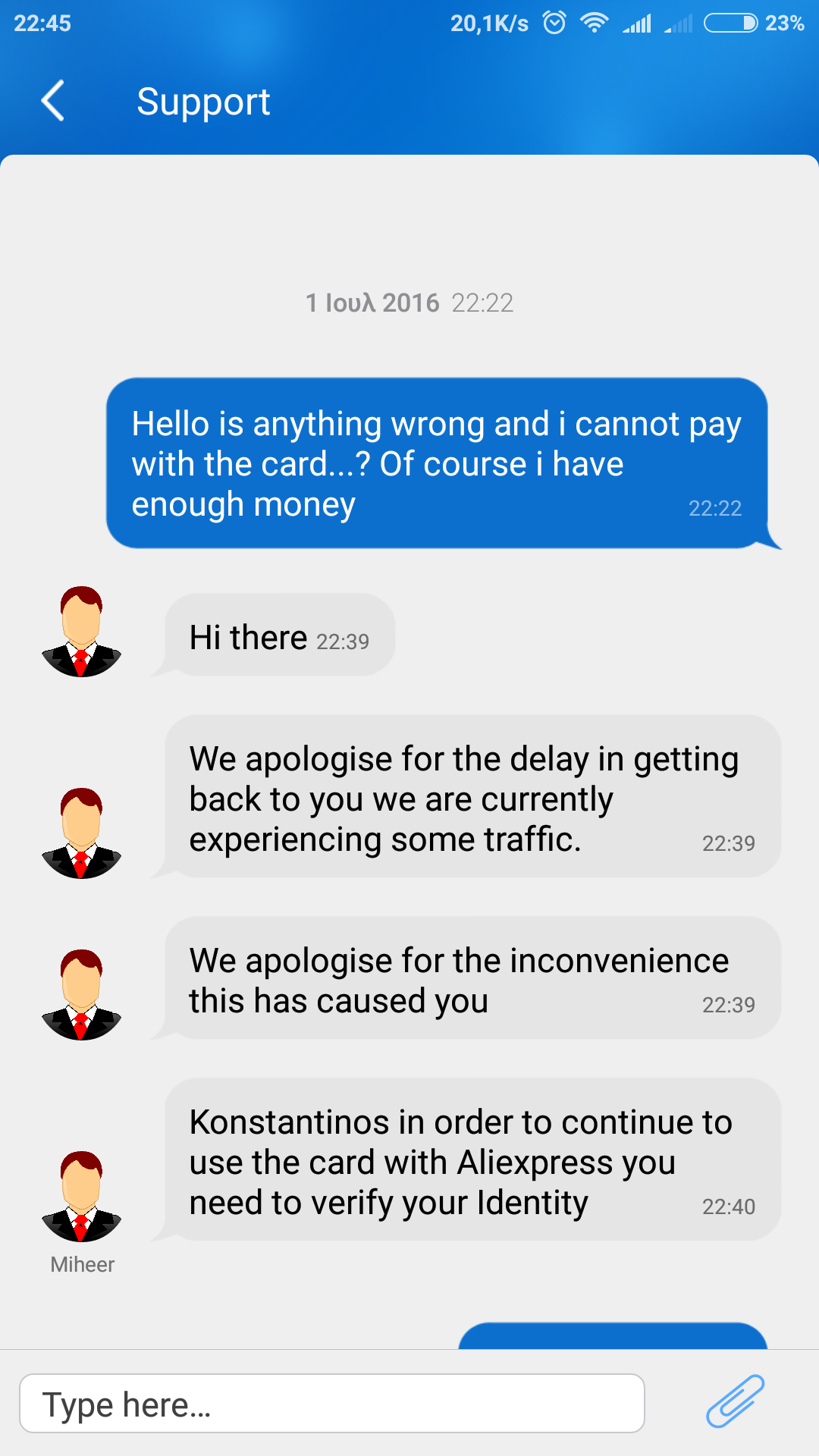819x1456 pixels.
Task: Tap the 'Type here...' message field
Action: 331,1404
